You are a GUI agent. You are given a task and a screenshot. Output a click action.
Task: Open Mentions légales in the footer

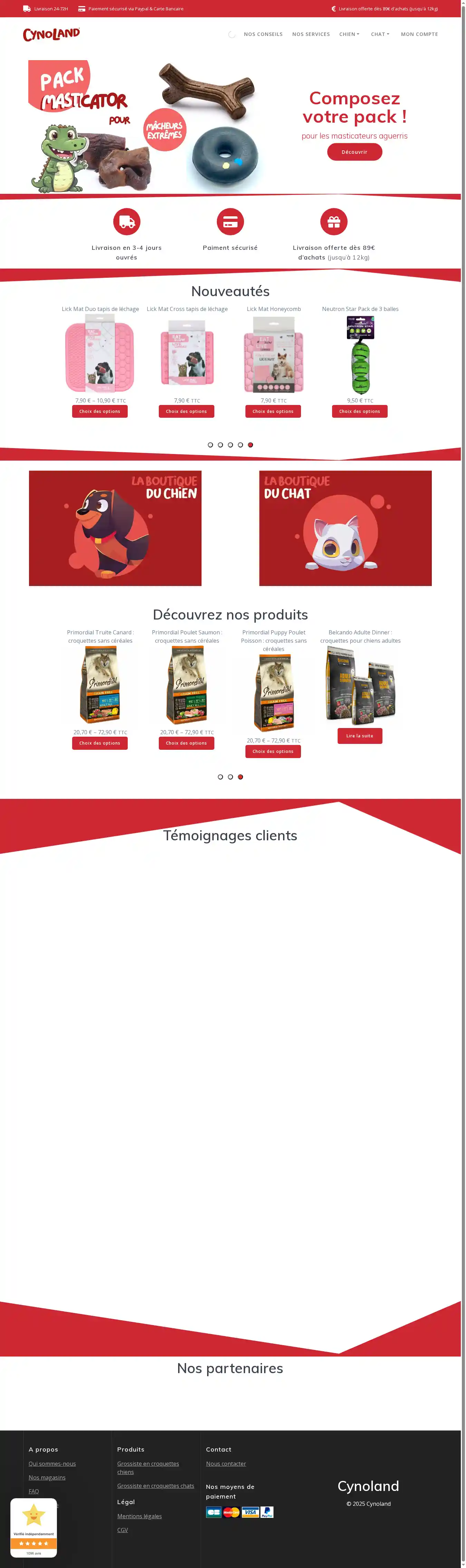[x=139, y=1516]
